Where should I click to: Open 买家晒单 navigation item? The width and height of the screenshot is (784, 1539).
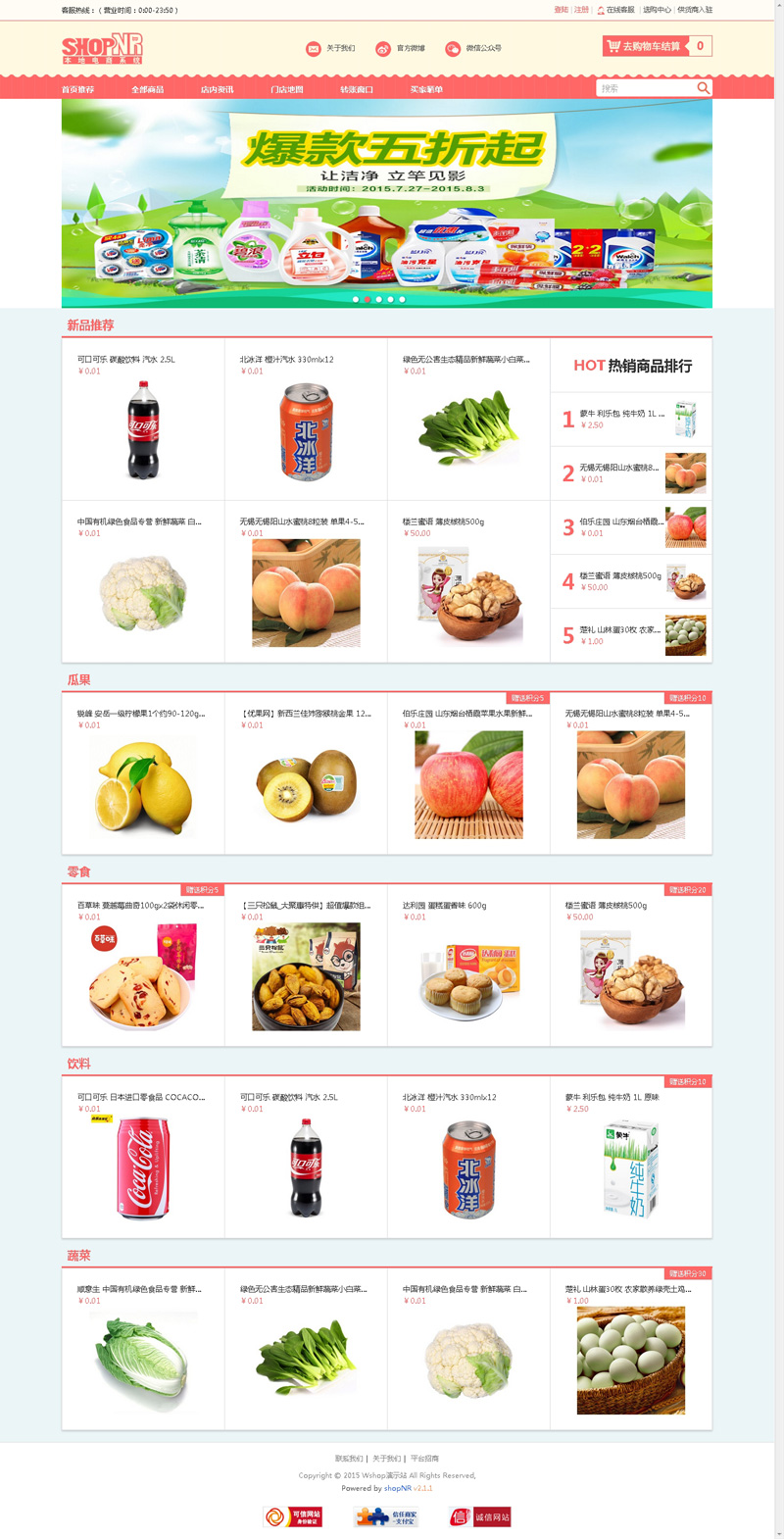pyautogui.click(x=426, y=89)
